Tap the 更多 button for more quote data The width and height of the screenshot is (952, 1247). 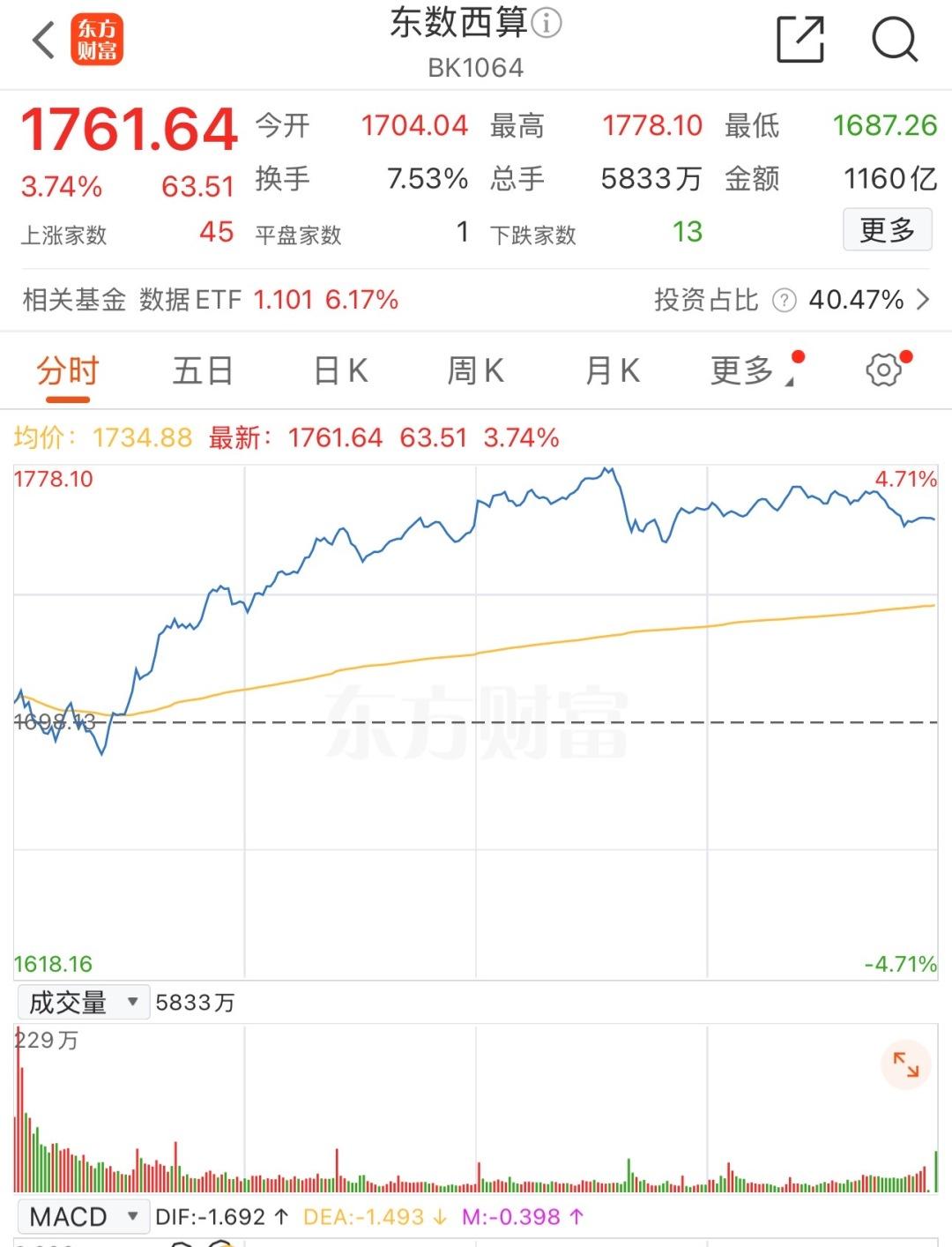[887, 230]
